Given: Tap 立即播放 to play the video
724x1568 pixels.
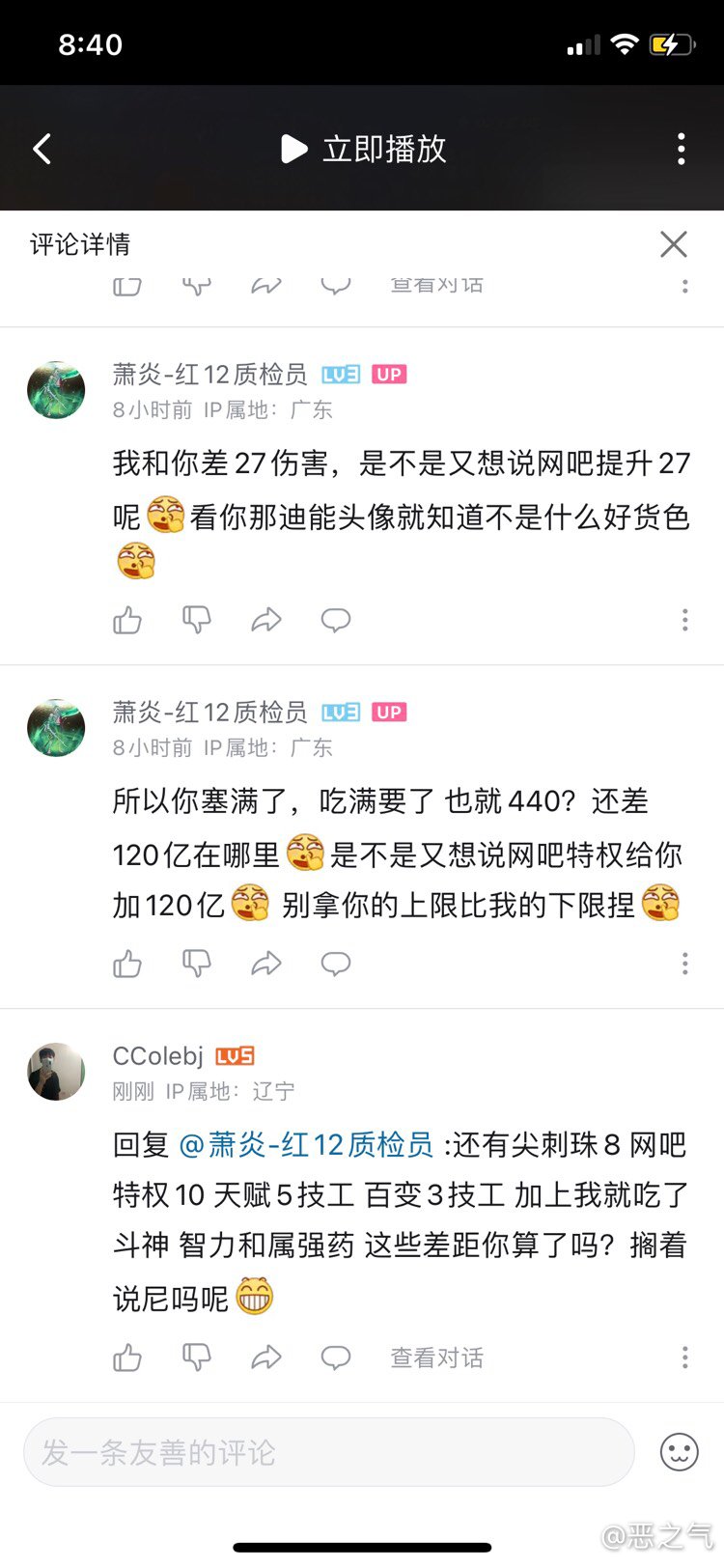Looking at the screenshot, I should [363, 149].
